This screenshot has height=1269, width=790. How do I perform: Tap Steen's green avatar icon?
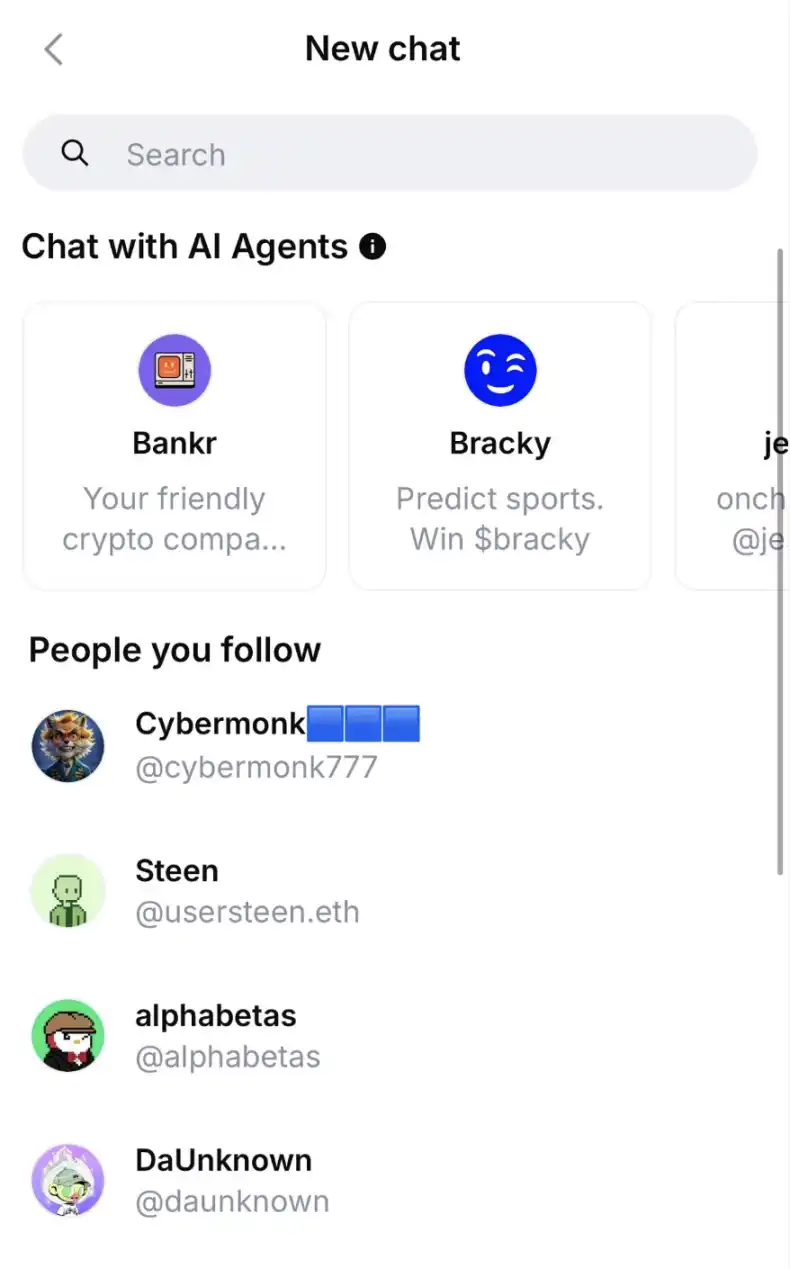(67, 890)
